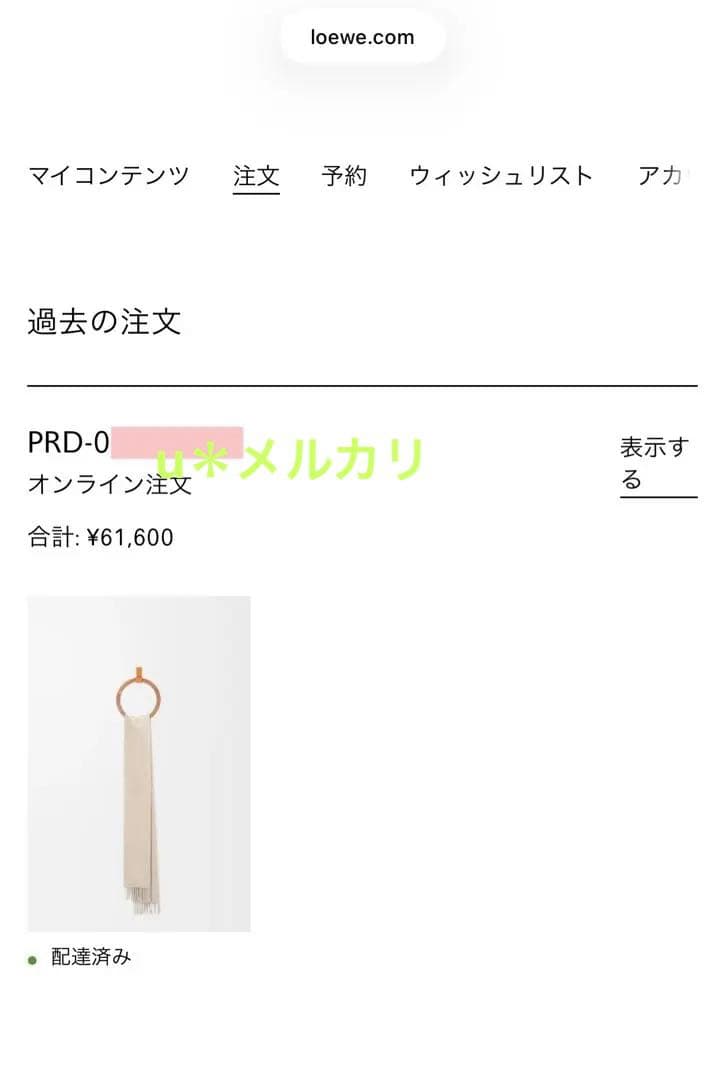Open the ウィッシュリスト tab
The height and width of the screenshot is (1080, 725).
click(499, 174)
